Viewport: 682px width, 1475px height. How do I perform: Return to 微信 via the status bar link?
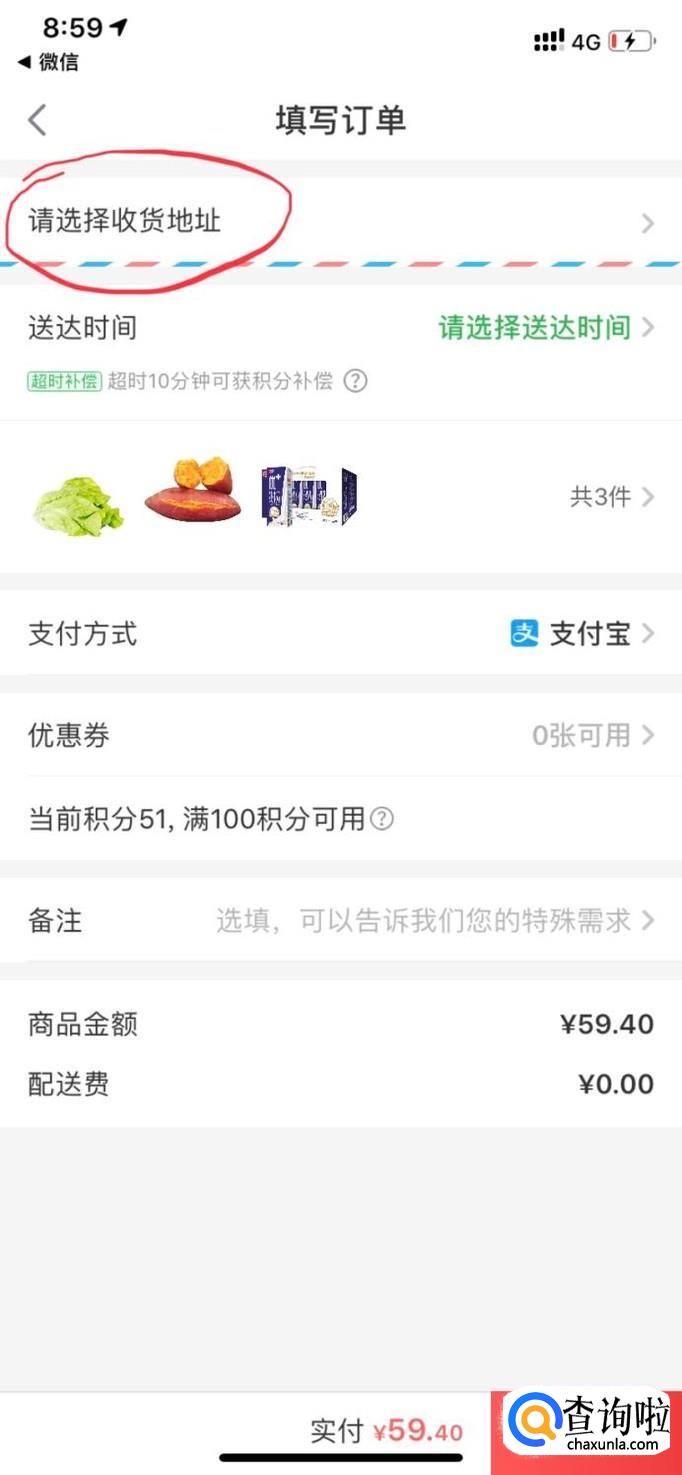click(x=48, y=62)
